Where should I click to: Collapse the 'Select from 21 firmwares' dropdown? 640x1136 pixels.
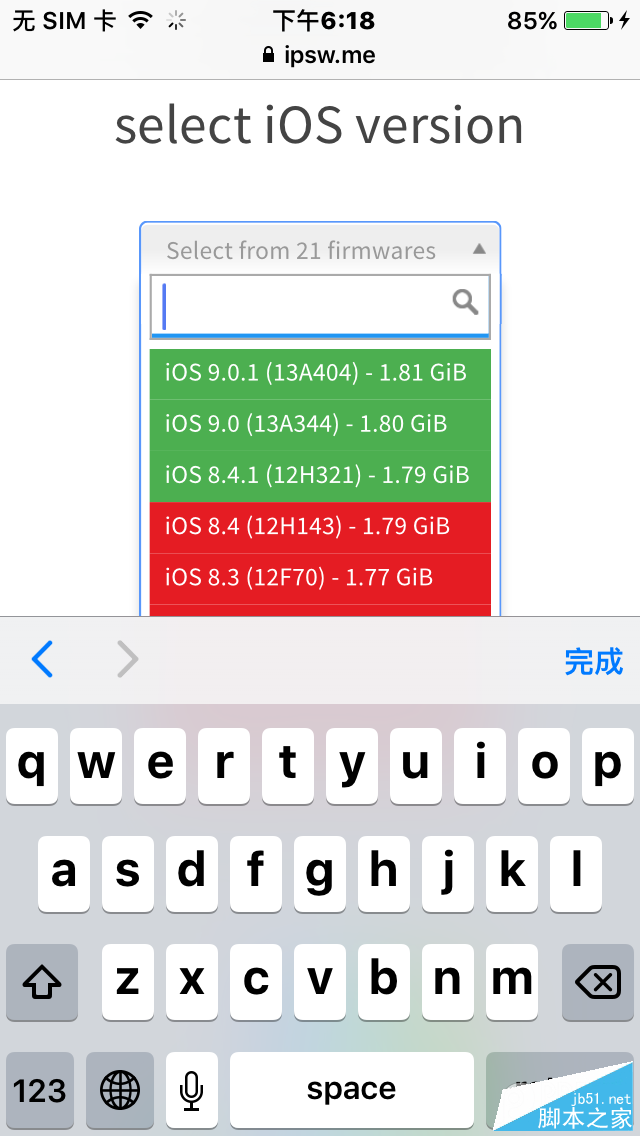319,250
